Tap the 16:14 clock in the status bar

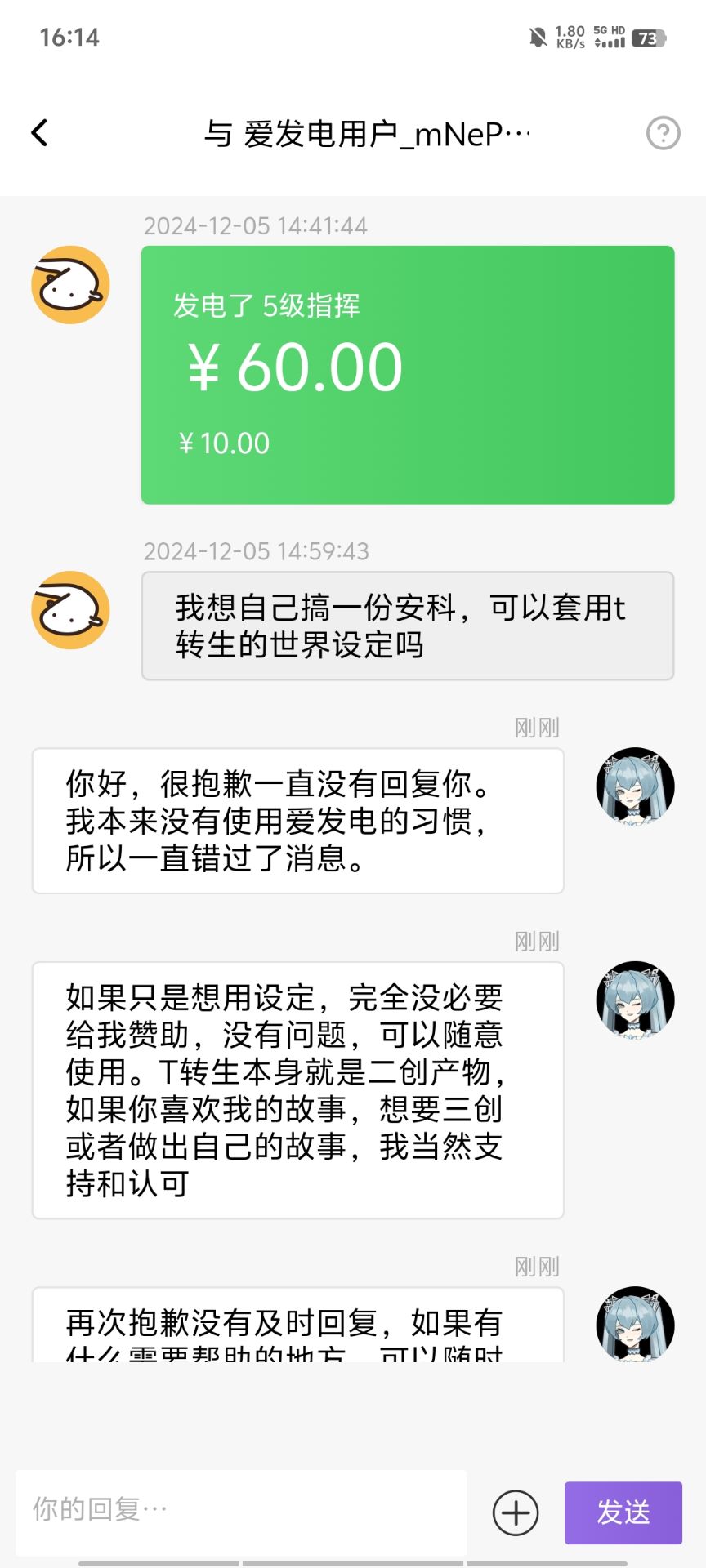[x=70, y=37]
